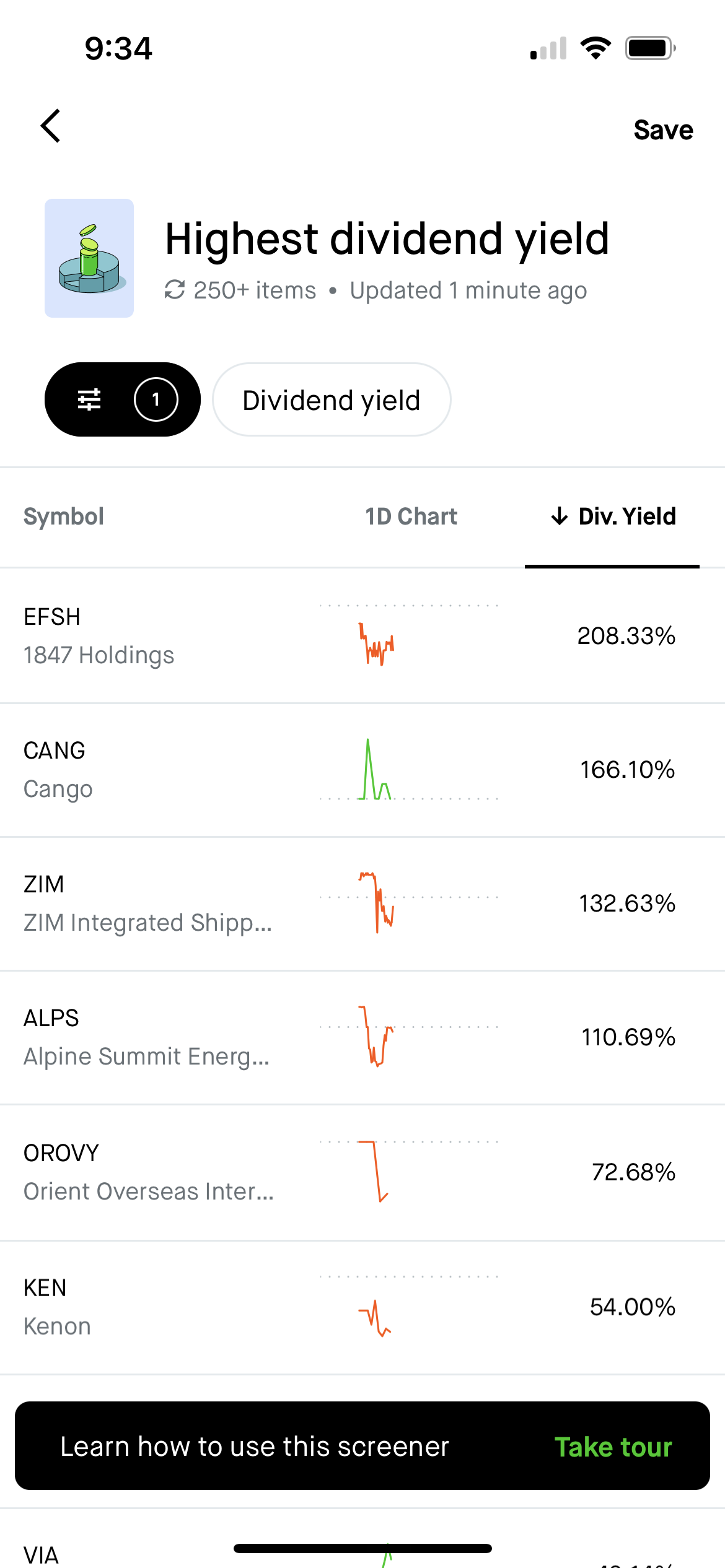Start the screener tour via Take tour
Image resolution: width=725 pixels, height=1568 pixels.
(x=613, y=1447)
